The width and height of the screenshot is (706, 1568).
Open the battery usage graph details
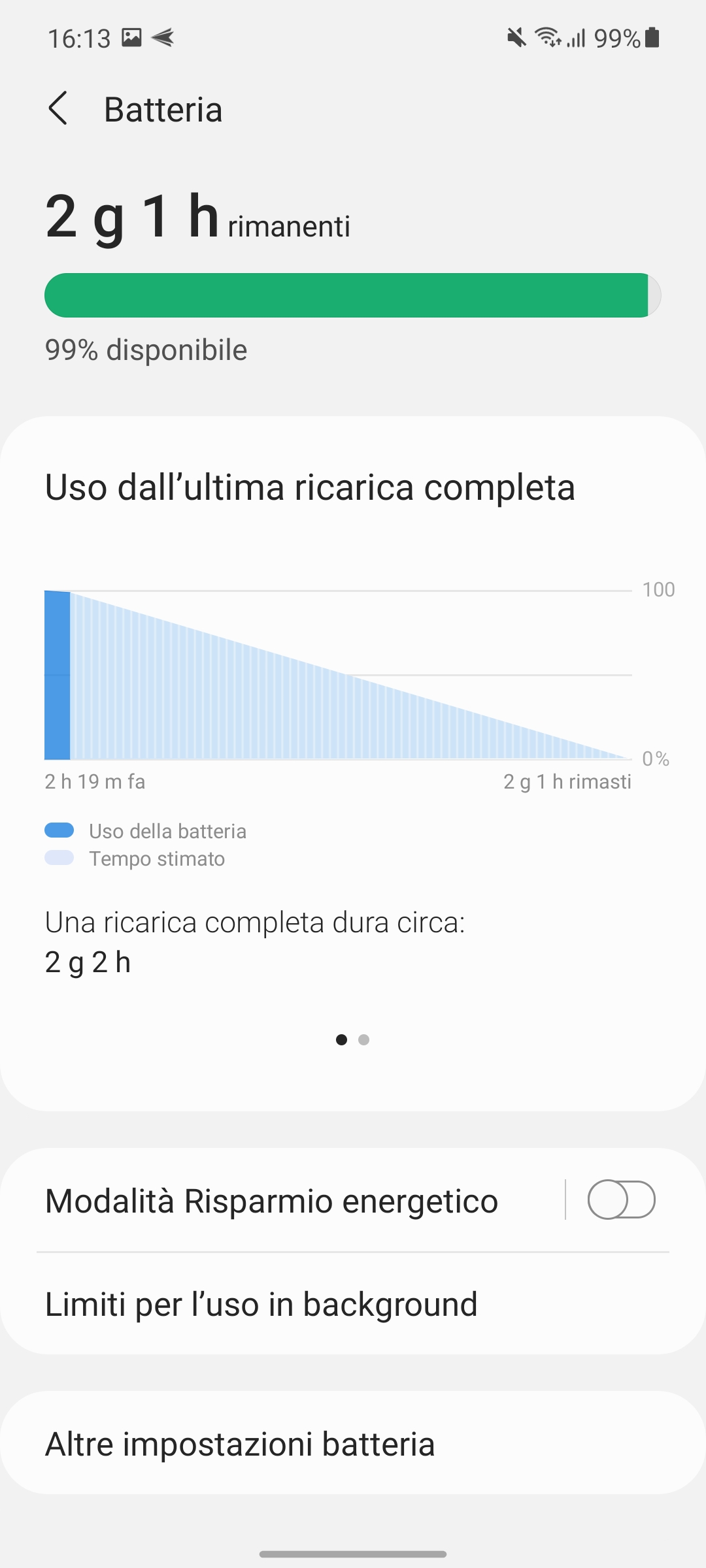coord(338,674)
